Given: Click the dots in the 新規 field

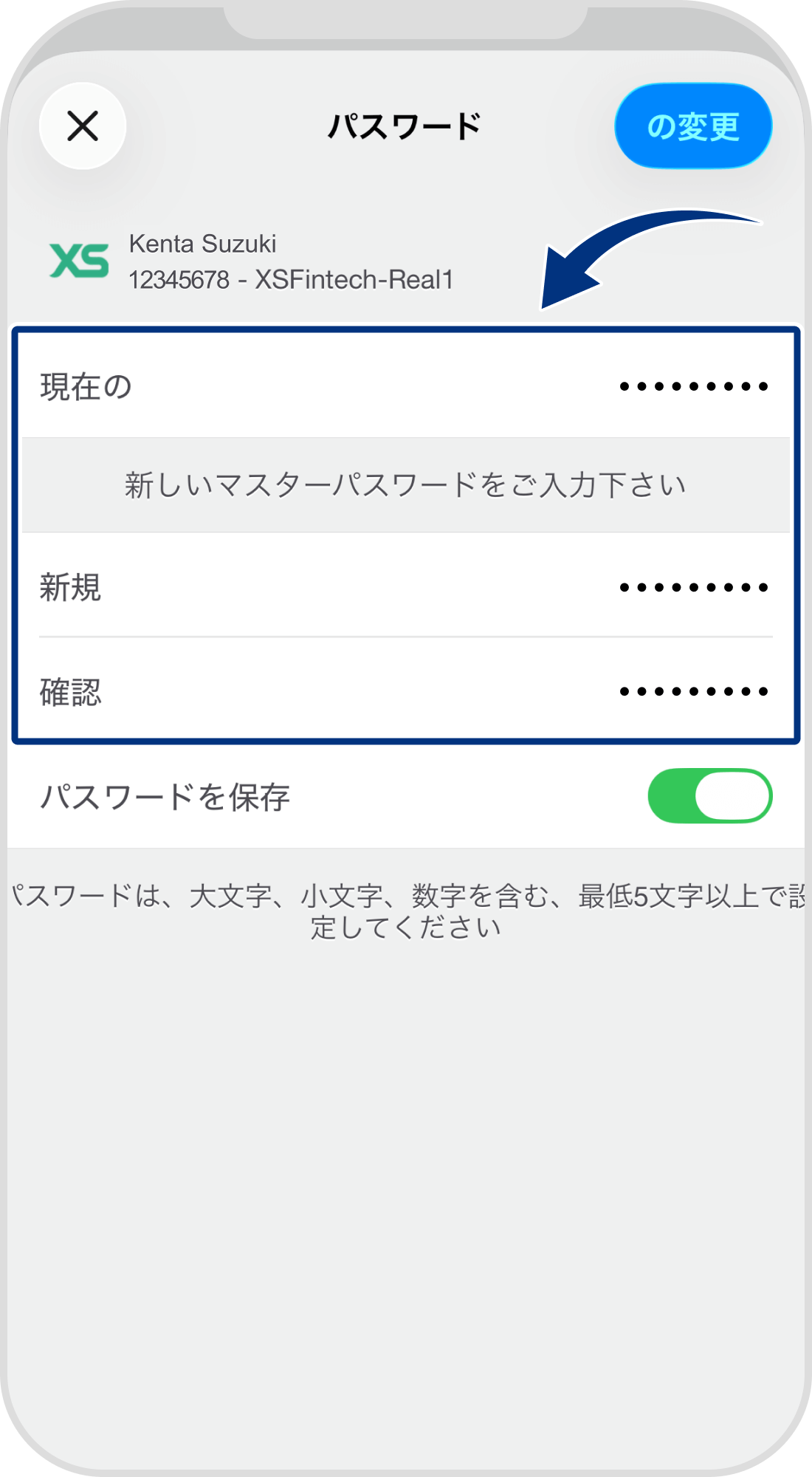Looking at the screenshot, I should click(x=692, y=589).
